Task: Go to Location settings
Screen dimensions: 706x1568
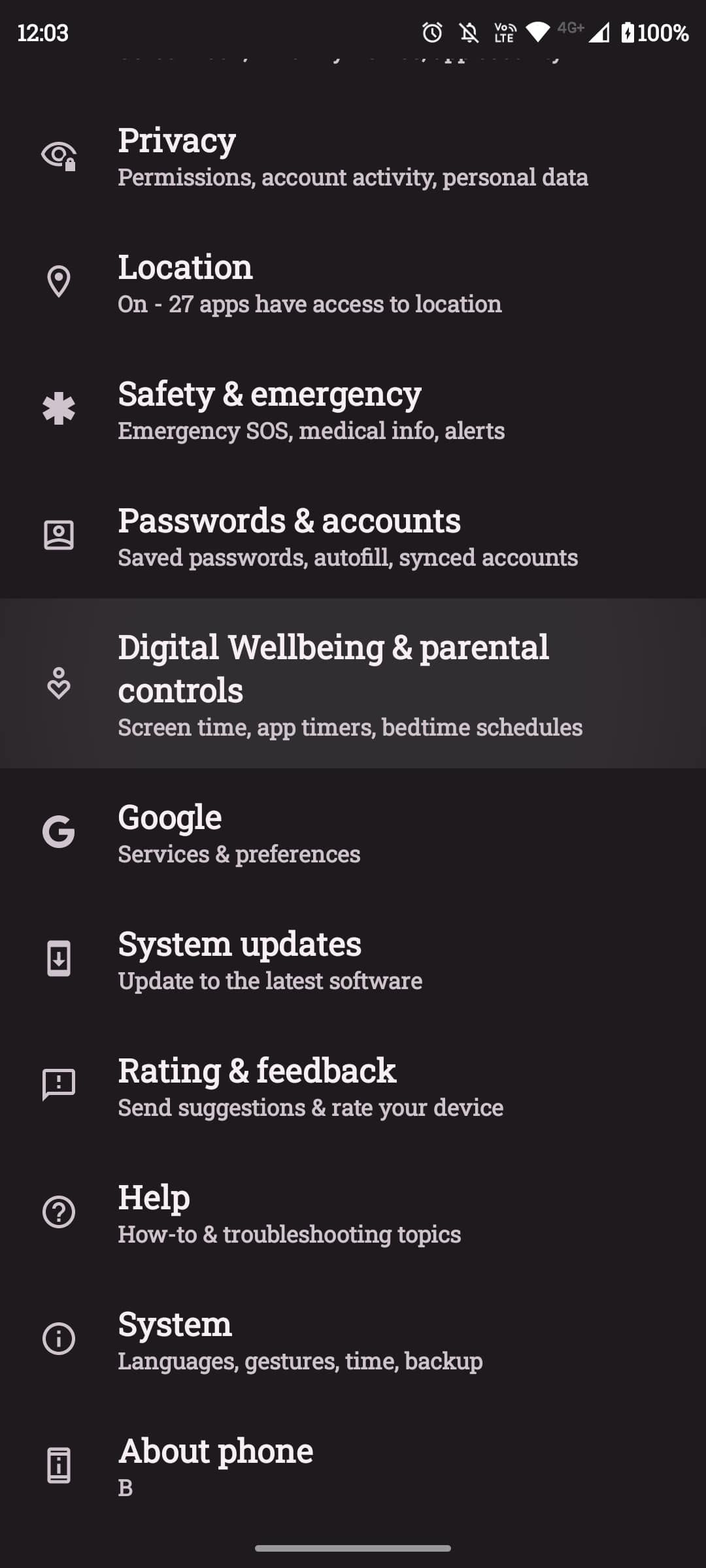Action: coord(353,284)
